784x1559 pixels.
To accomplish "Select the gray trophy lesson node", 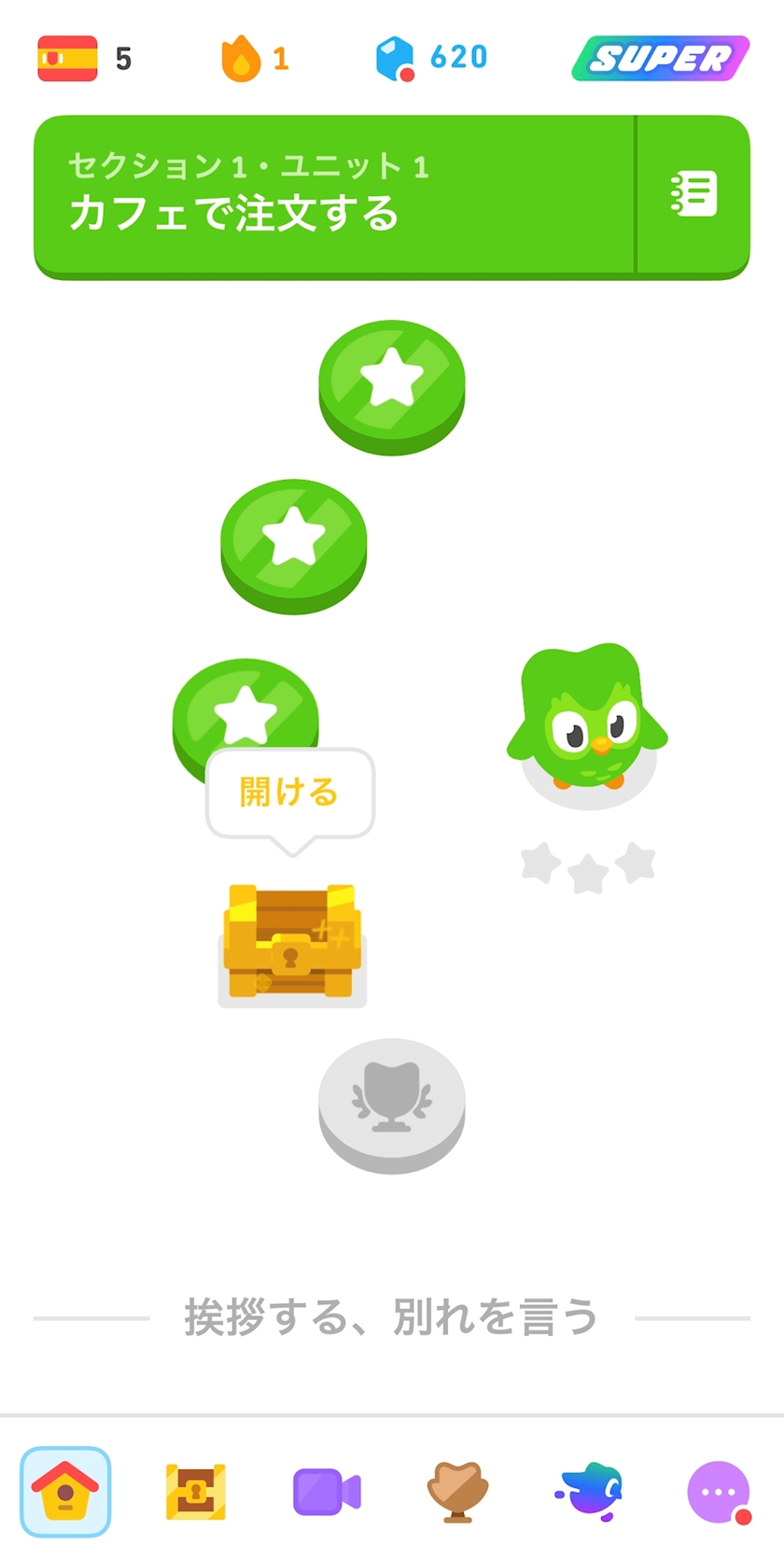I will (x=392, y=1105).
